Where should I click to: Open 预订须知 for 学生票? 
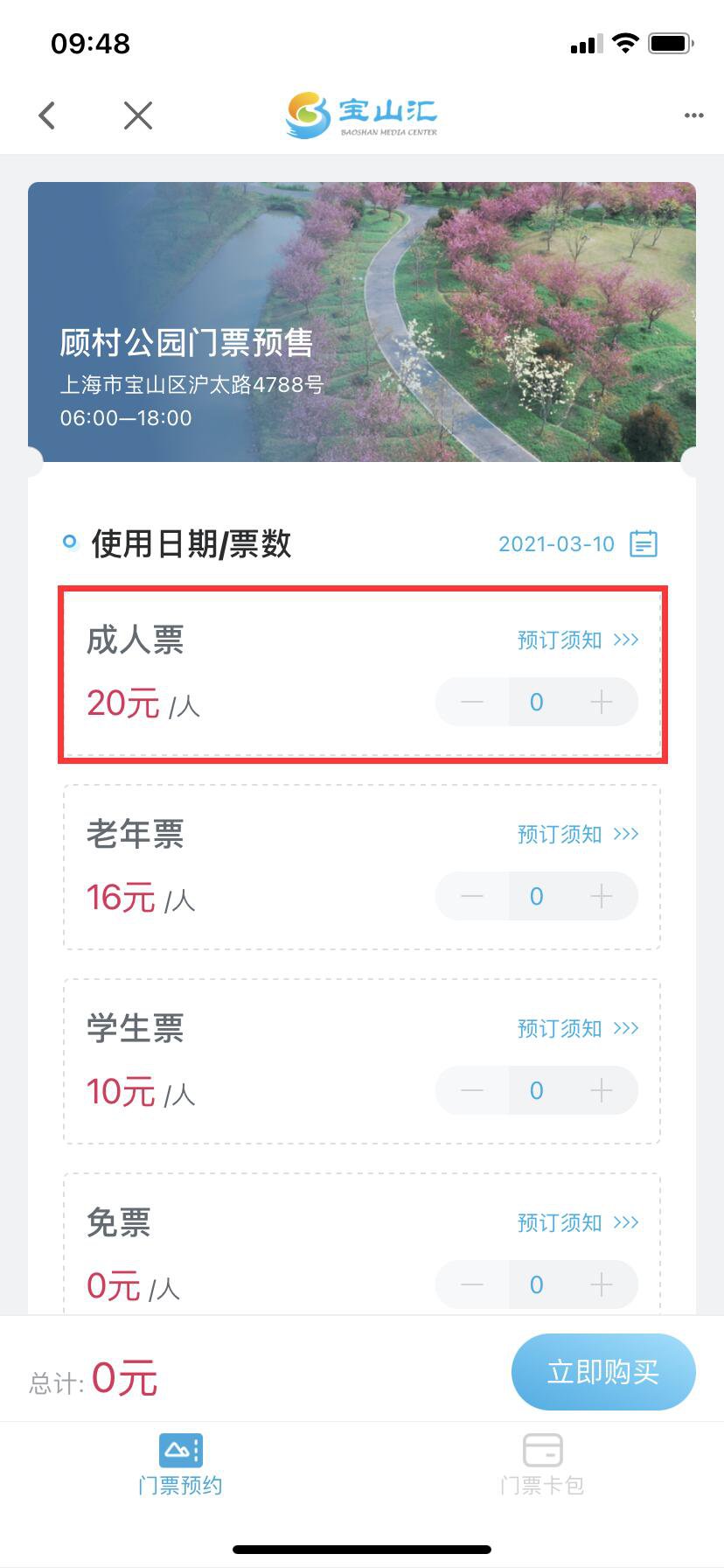[577, 1028]
